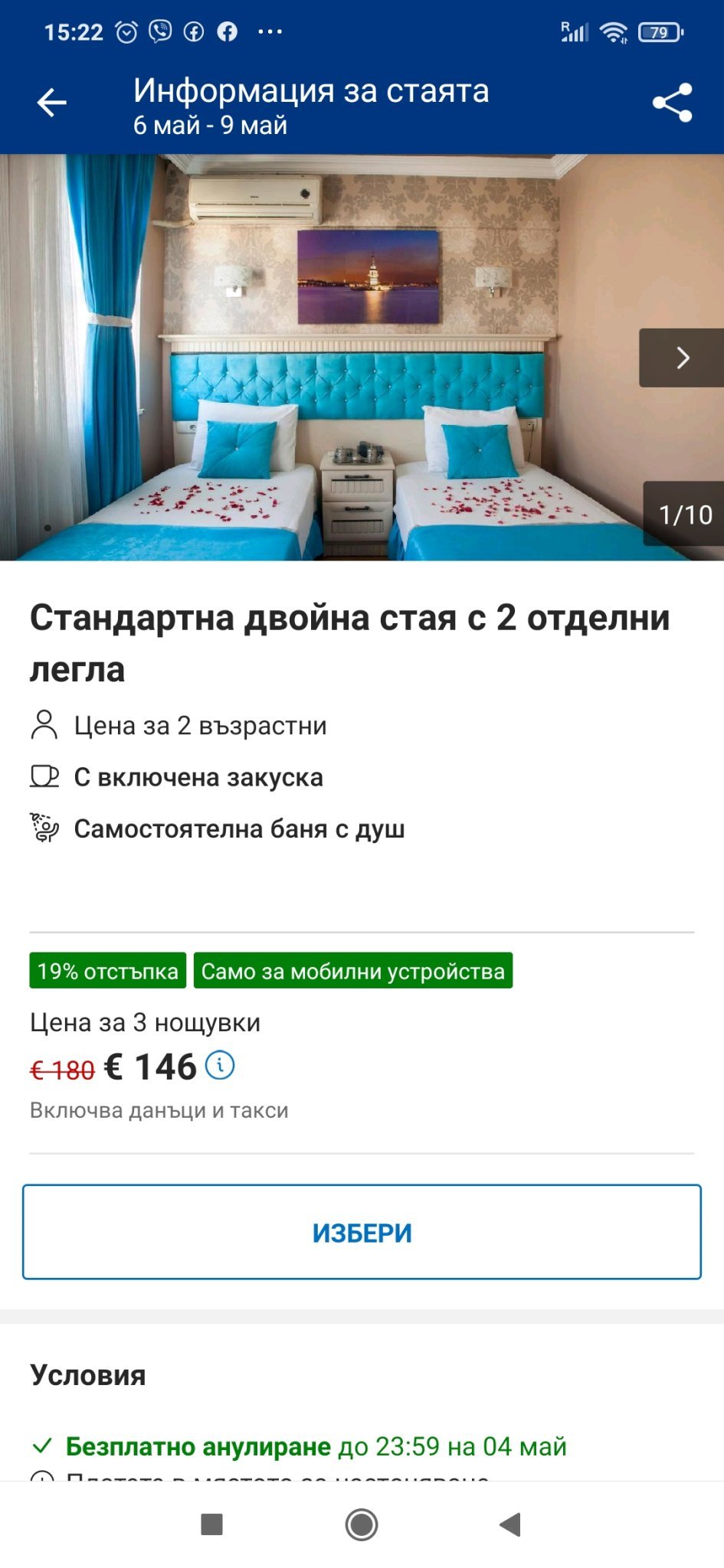Go back from room information
Viewport: 724px width, 1568px height.
tap(52, 103)
